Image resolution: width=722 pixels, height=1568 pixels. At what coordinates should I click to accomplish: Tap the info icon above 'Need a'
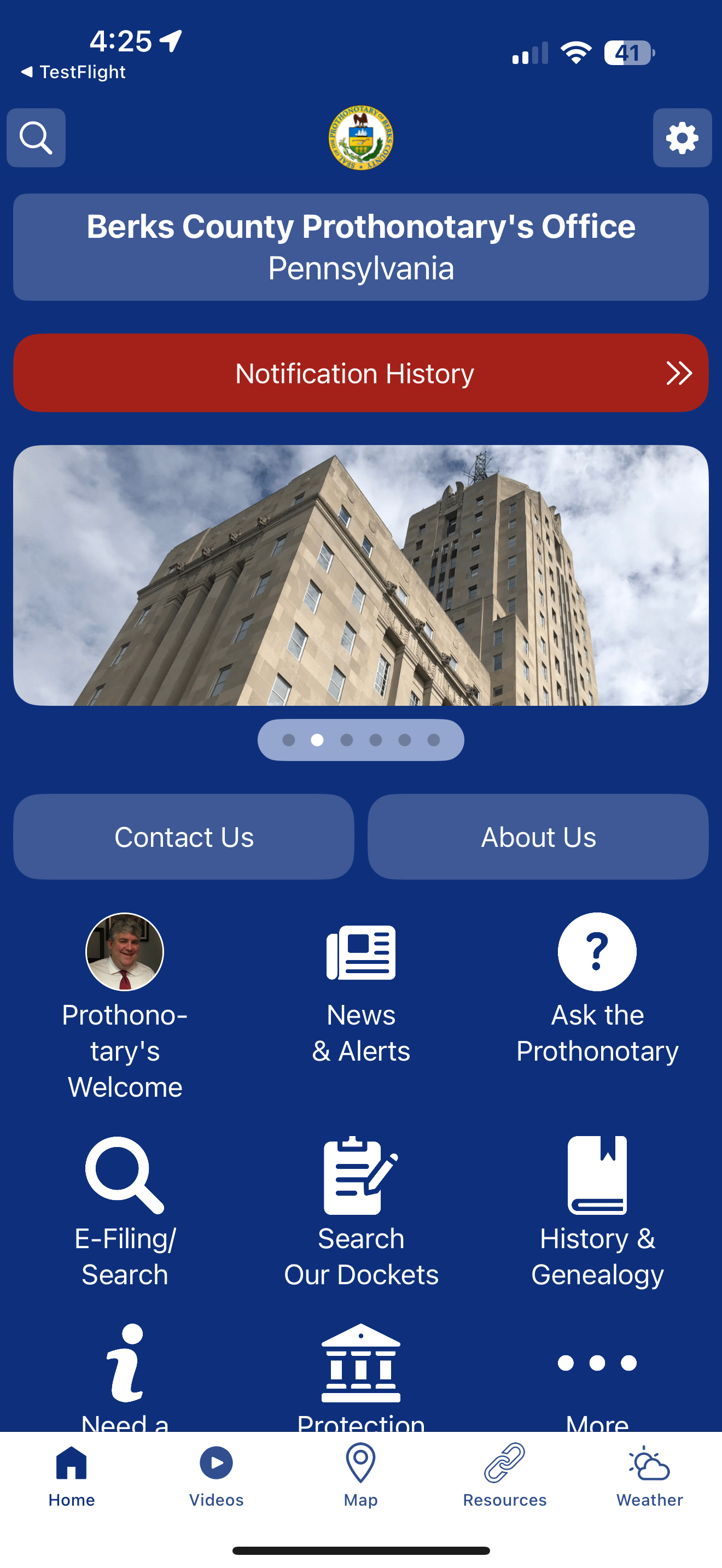coord(124,1364)
